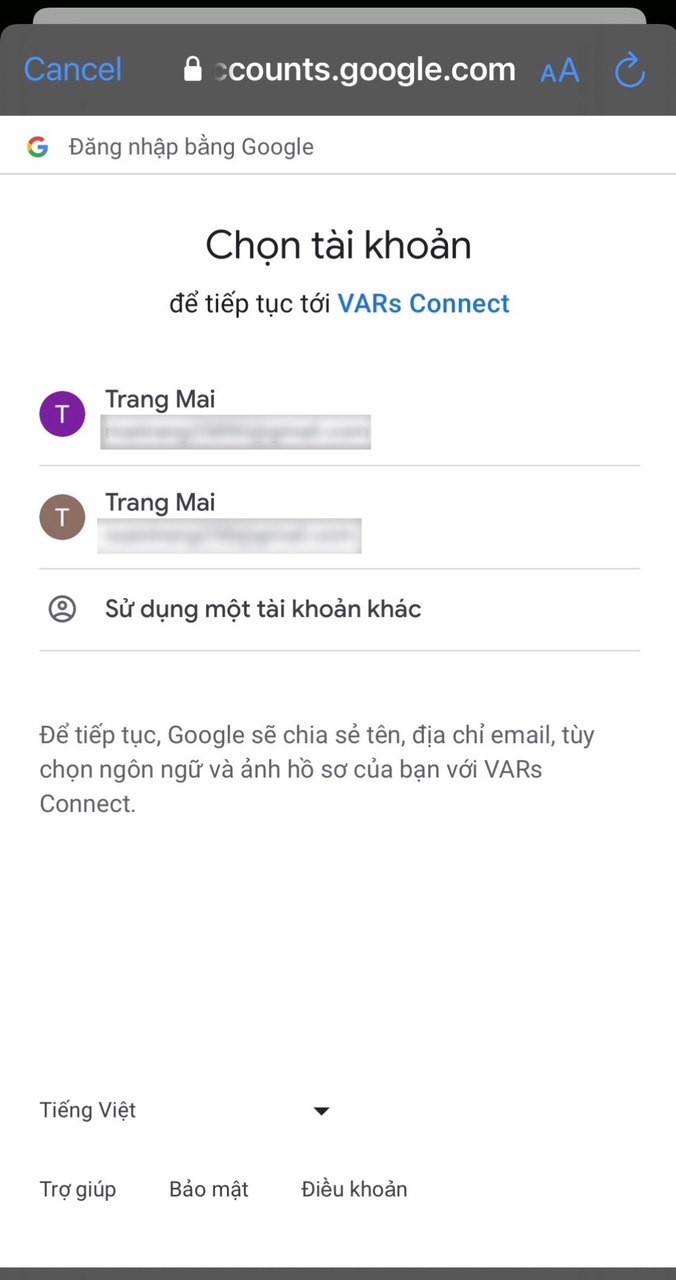The height and width of the screenshot is (1280, 676).
Task: Expand the Tiếng Việt language dropdown
Action: click(x=185, y=1111)
